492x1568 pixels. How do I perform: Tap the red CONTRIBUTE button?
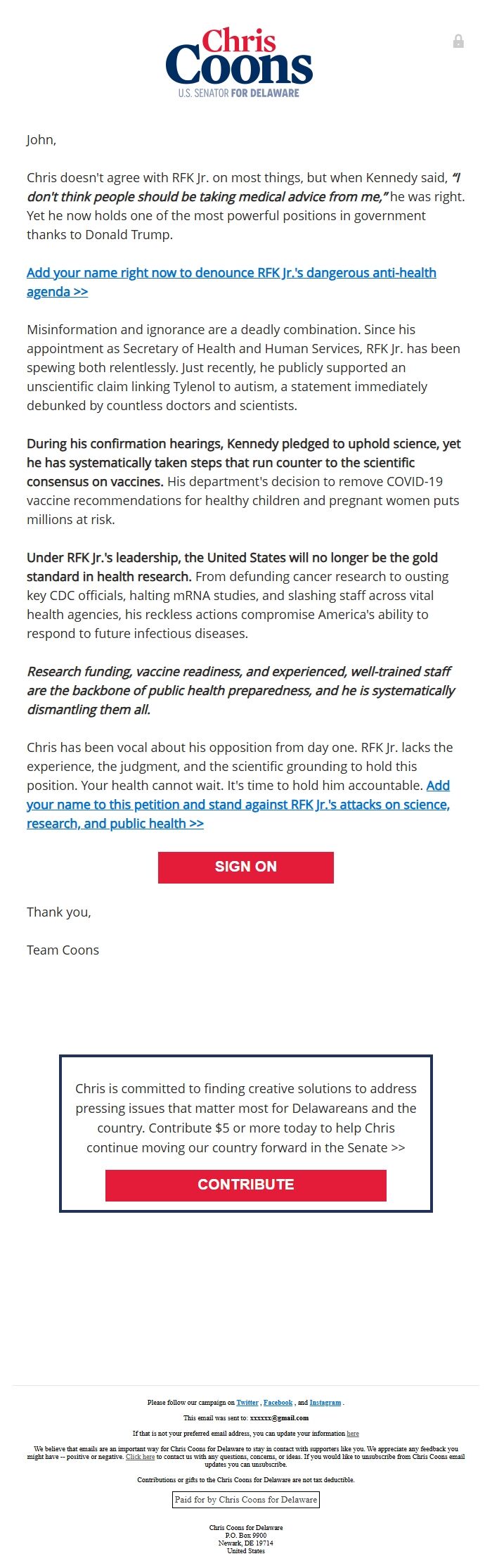click(246, 1185)
